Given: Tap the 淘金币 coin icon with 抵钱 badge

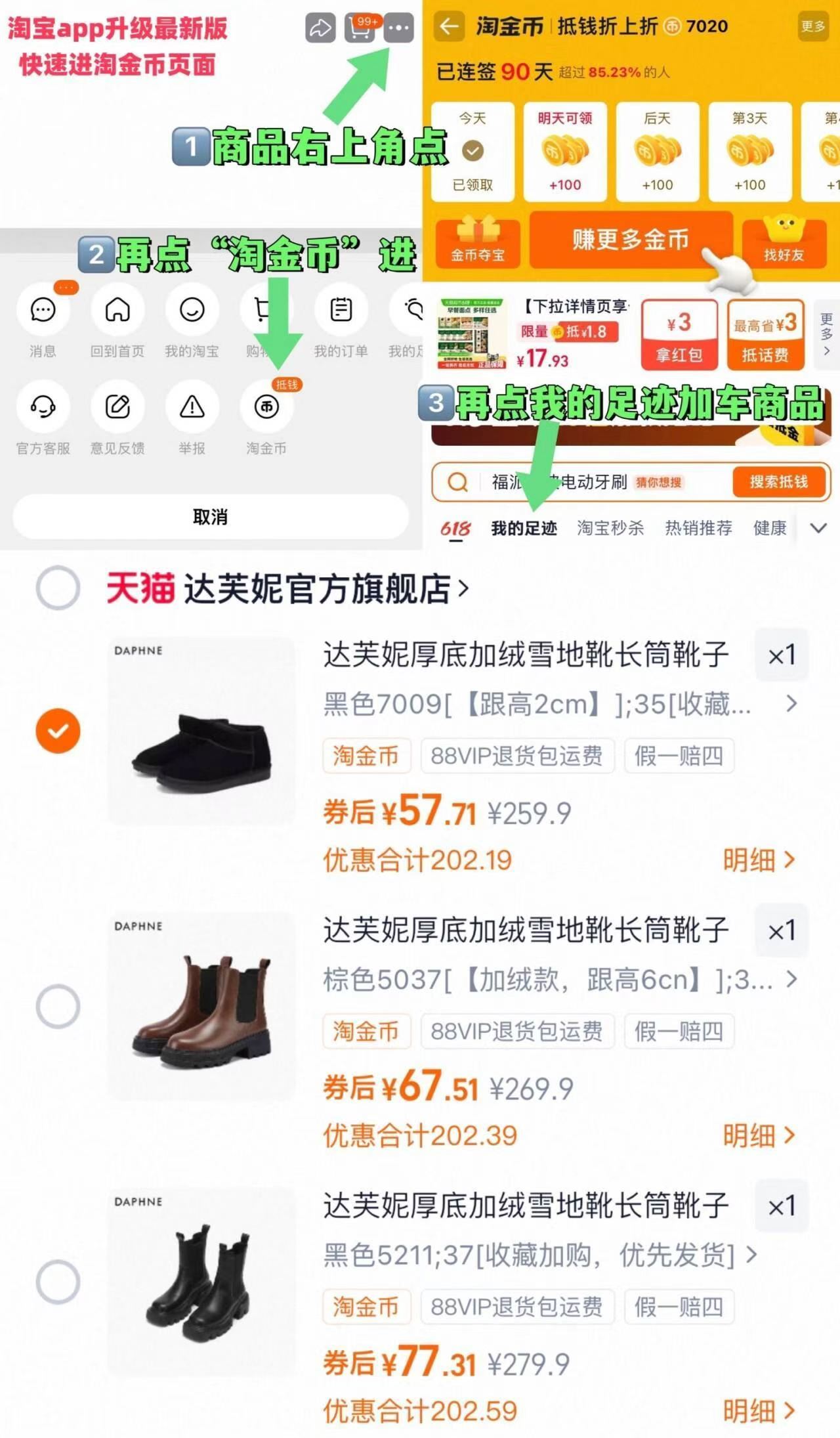Looking at the screenshot, I should tap(266, 407).
